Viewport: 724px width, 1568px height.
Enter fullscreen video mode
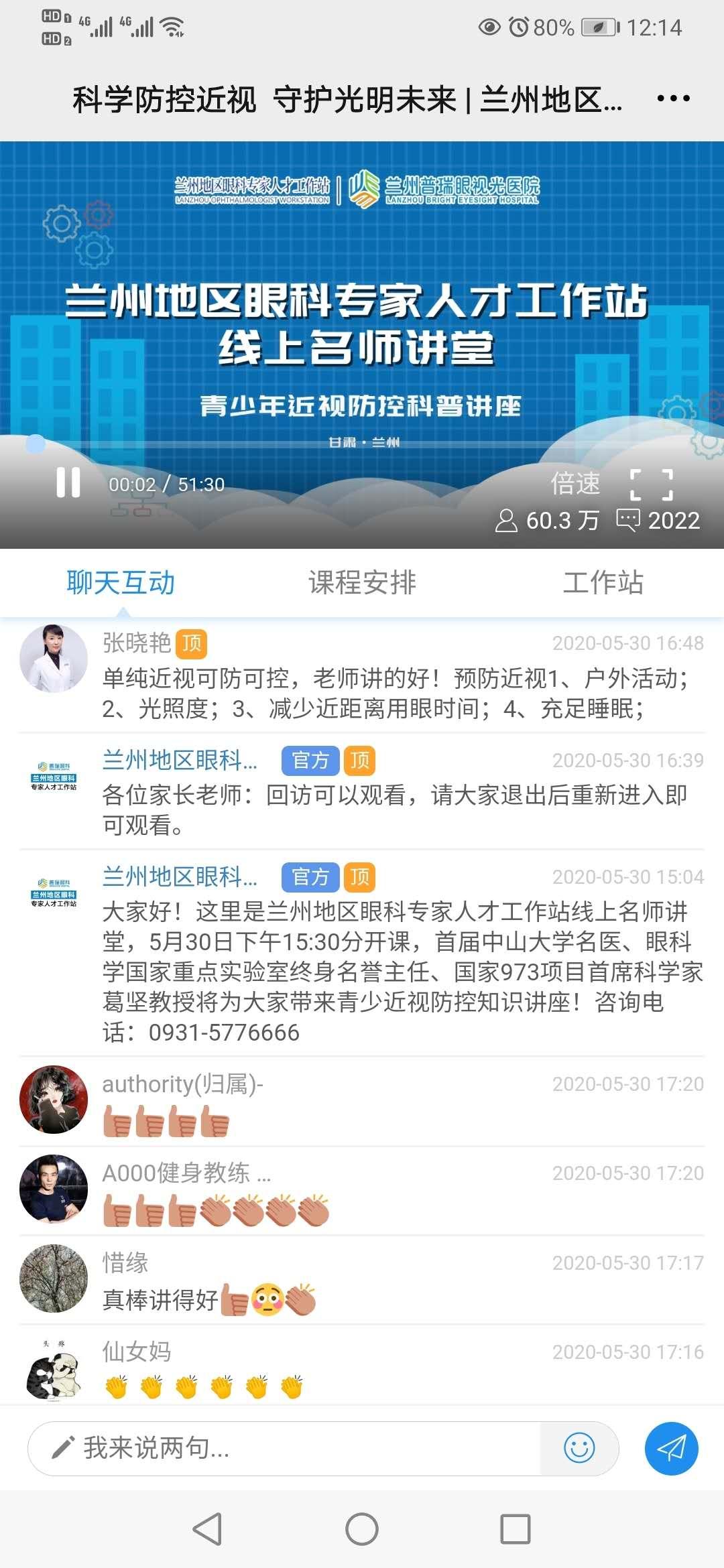pos(652,484)
